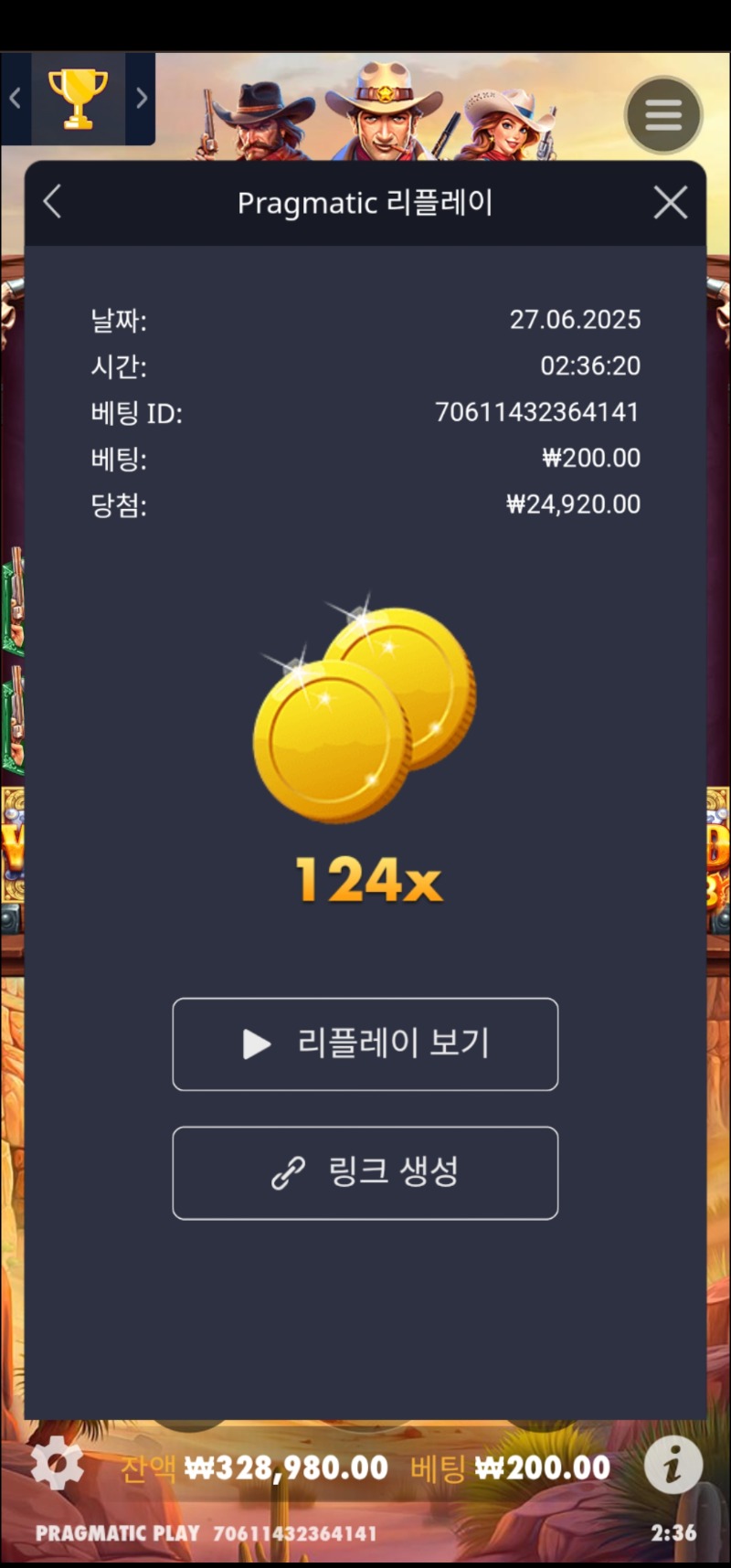Open the game settings gear

pos(57,1464)
